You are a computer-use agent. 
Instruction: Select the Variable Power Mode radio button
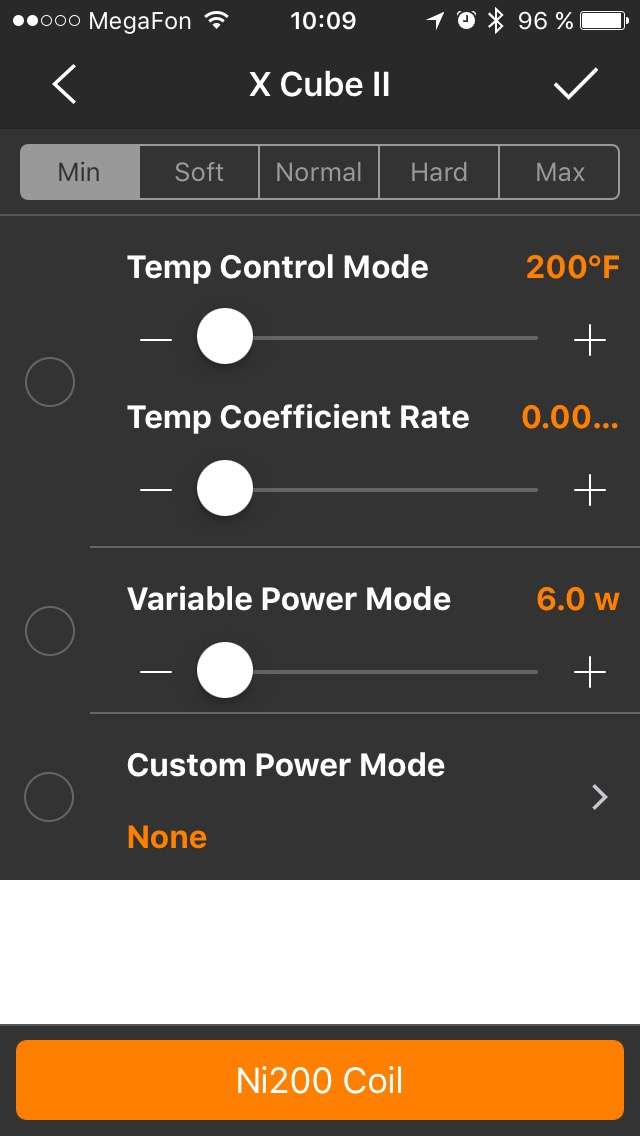(x=49, y=631)
